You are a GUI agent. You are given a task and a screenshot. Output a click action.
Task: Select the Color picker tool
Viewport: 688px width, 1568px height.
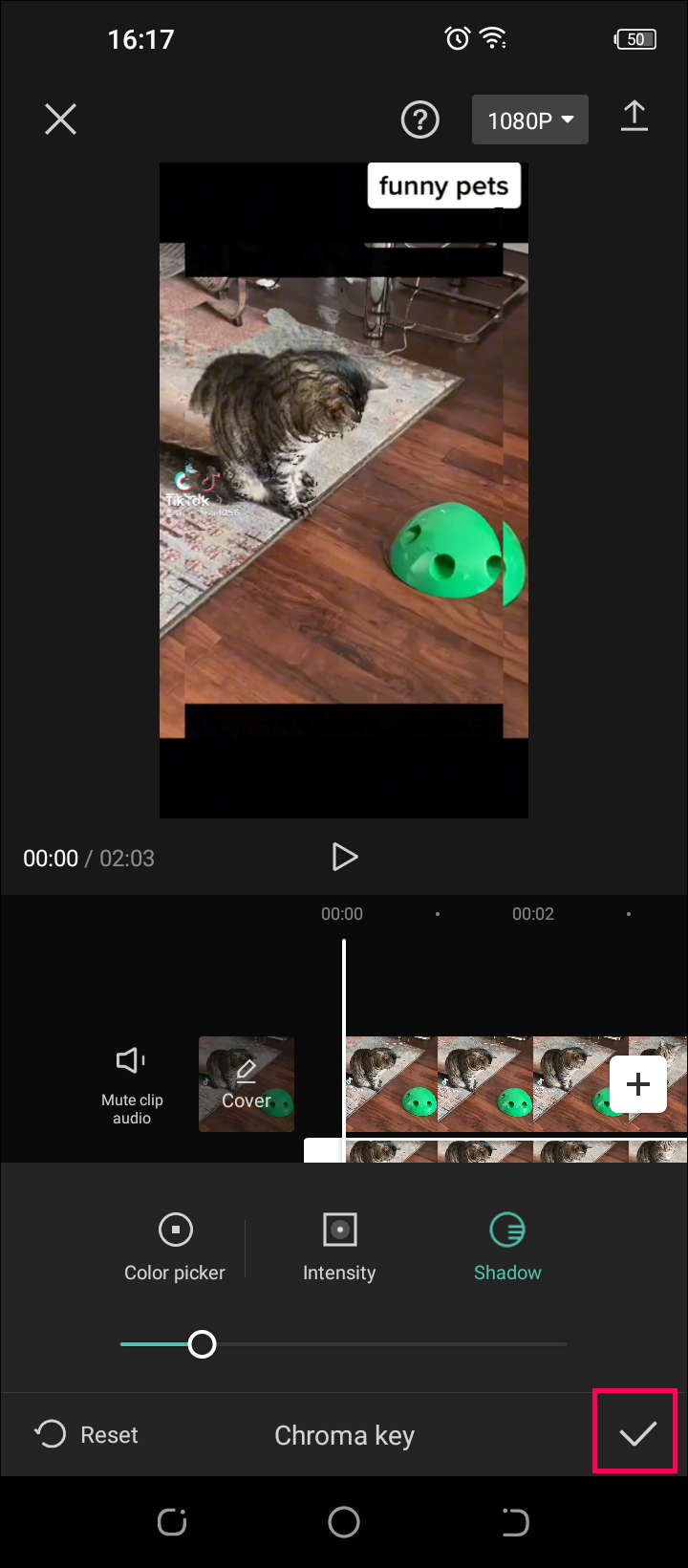175,1247
